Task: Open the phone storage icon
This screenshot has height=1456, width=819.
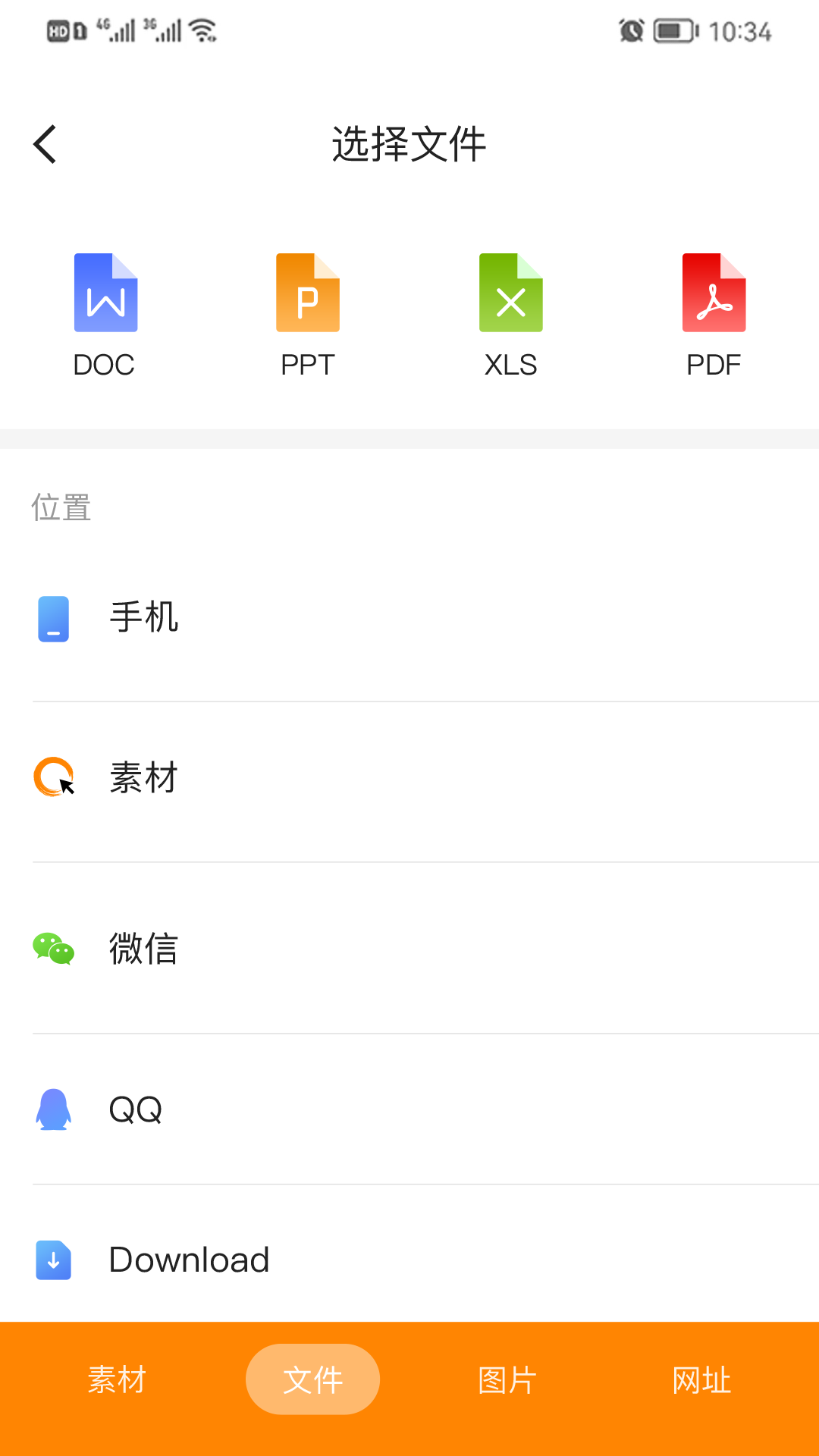Action: (53, 619)
